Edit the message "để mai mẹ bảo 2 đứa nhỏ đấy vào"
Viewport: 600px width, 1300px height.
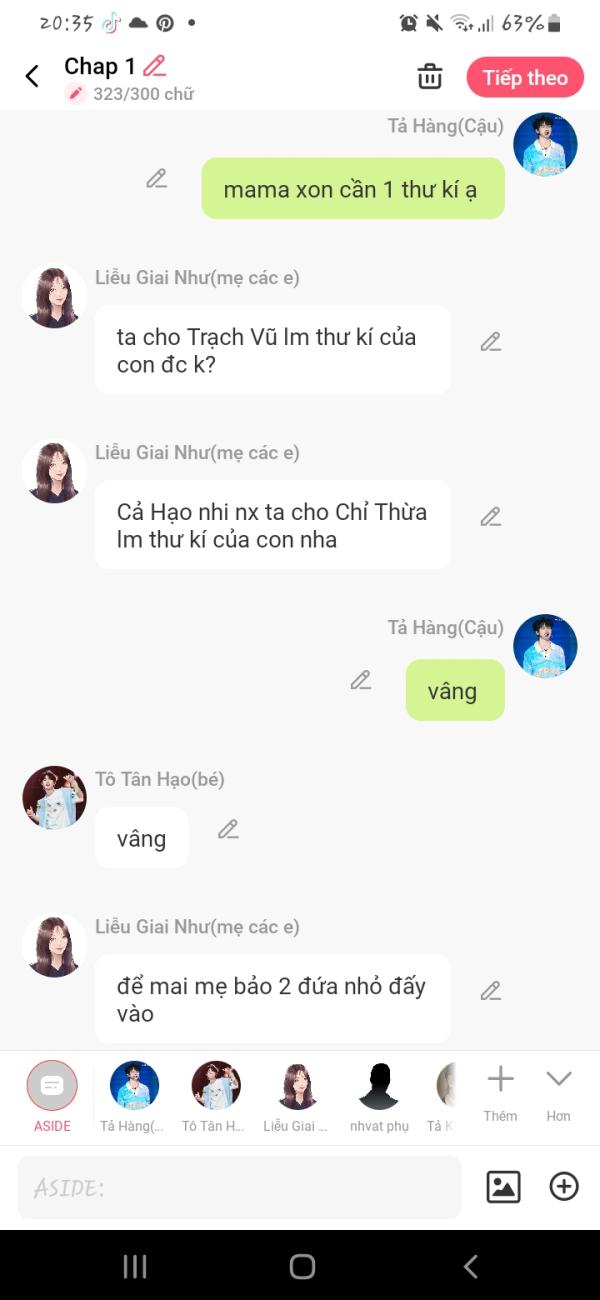490,991
